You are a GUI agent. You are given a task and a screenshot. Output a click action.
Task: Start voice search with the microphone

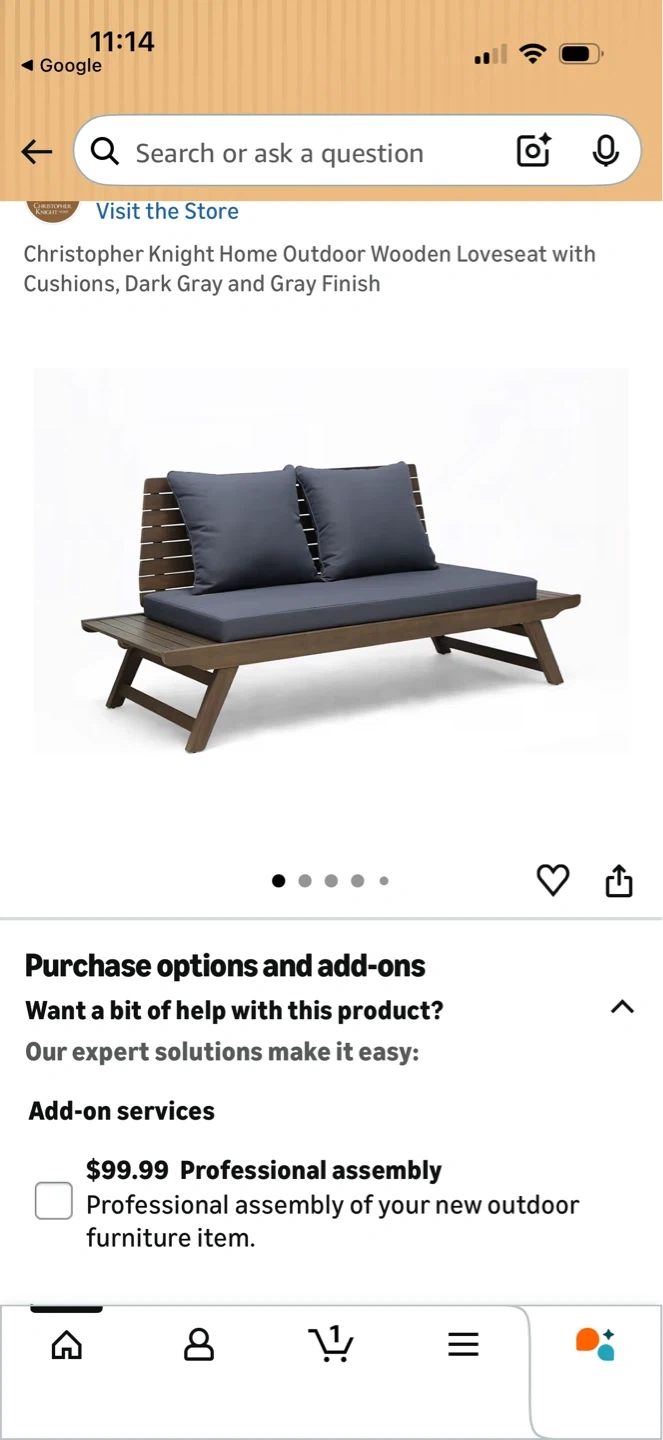605,151
